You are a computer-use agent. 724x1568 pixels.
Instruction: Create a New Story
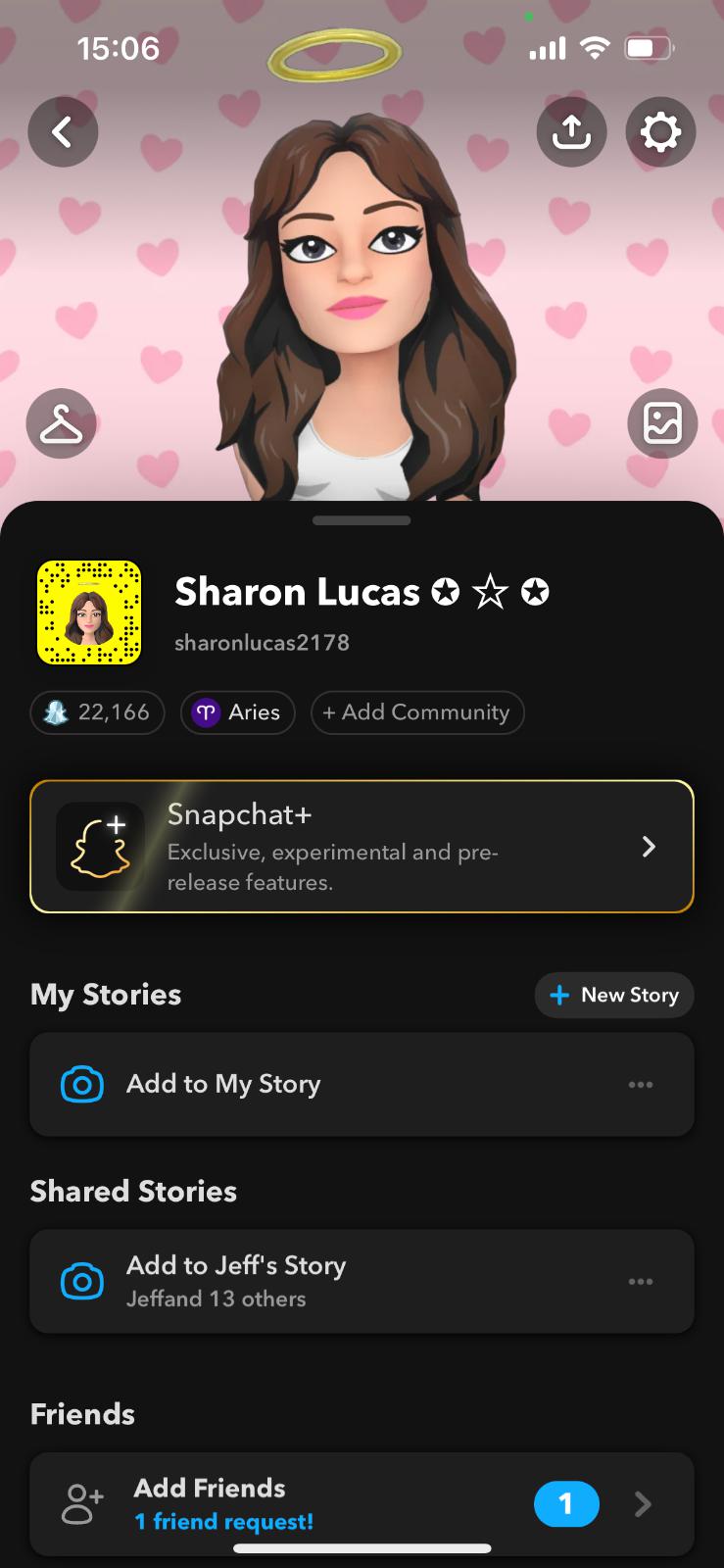(x=614, y=995)
